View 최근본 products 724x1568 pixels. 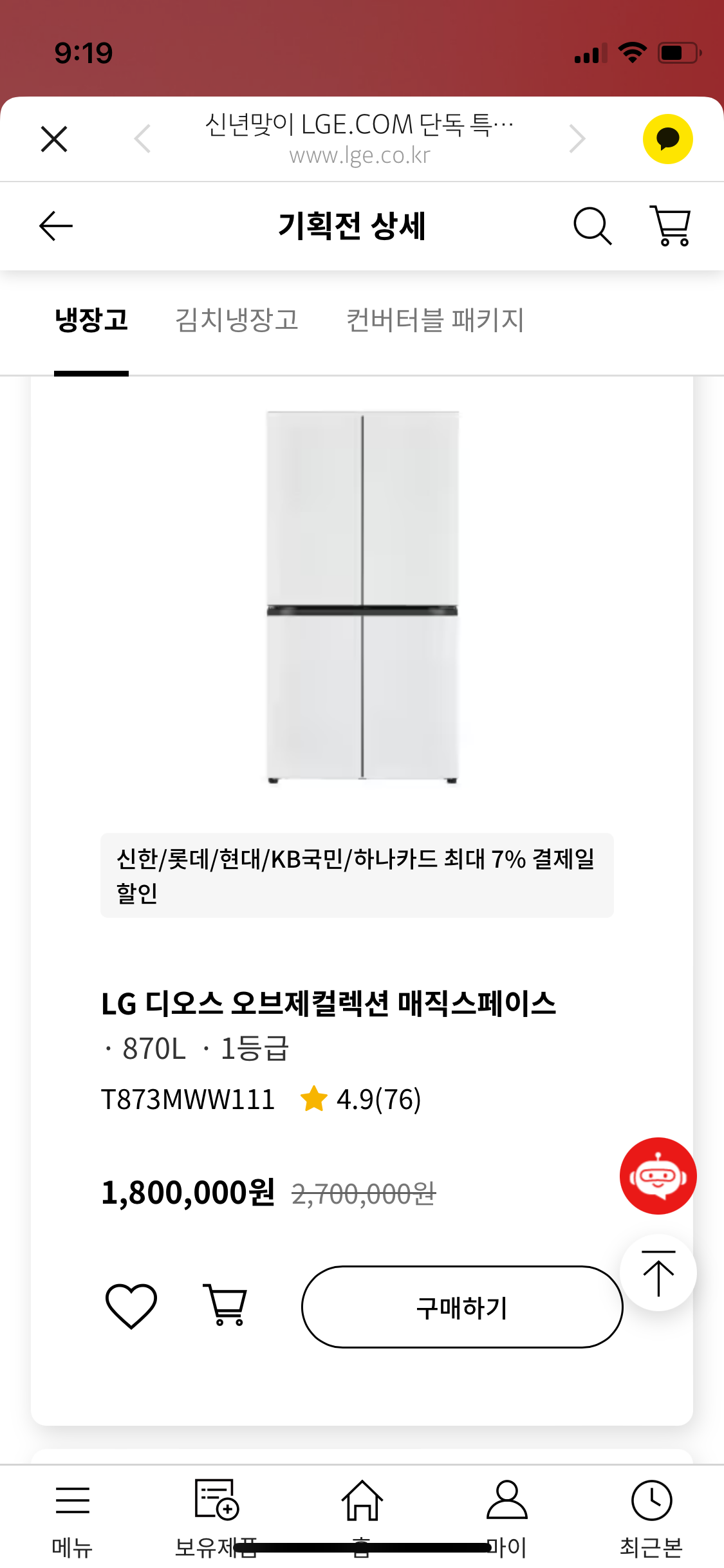tap(651, 1518)
